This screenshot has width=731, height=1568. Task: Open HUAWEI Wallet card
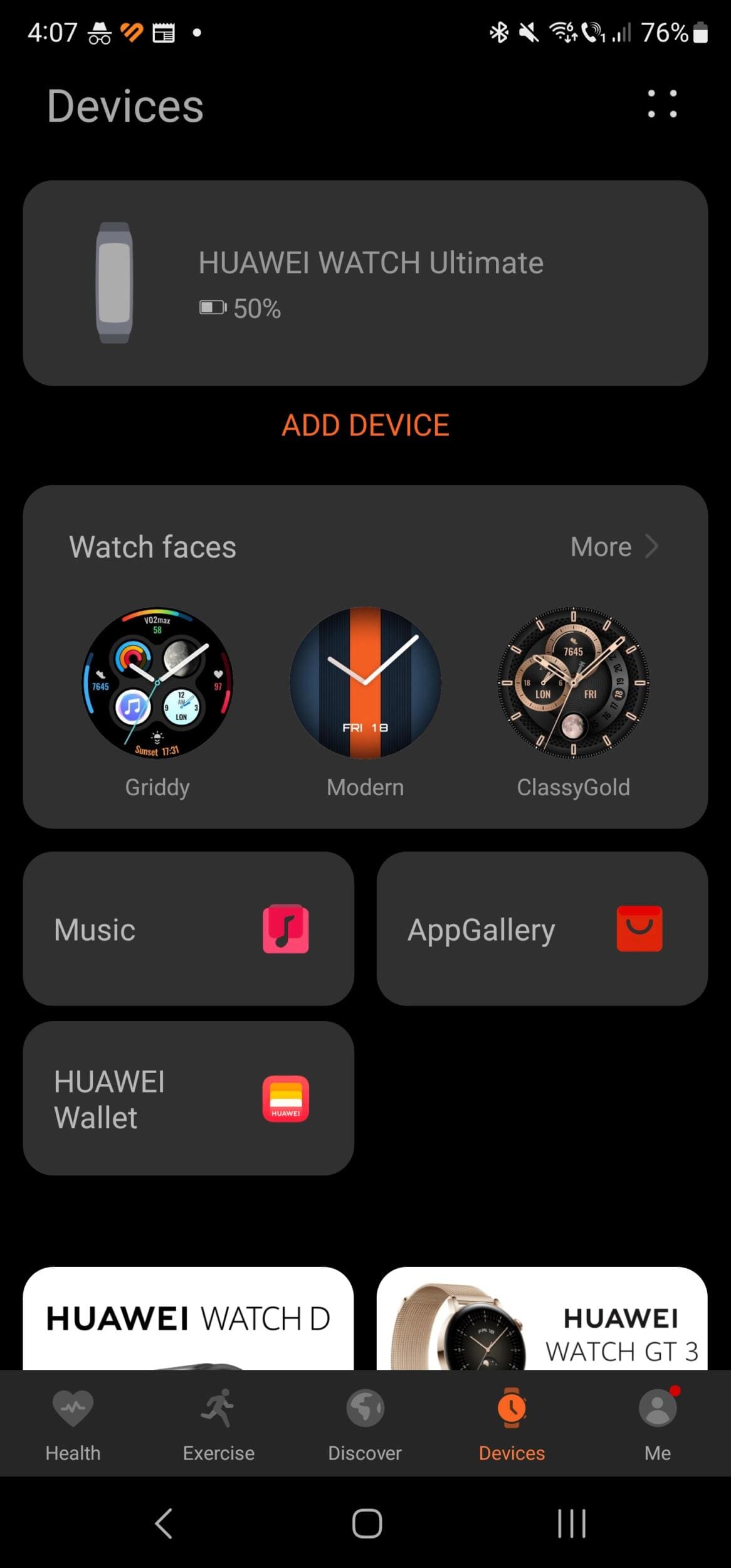[x=188, y=1099]
